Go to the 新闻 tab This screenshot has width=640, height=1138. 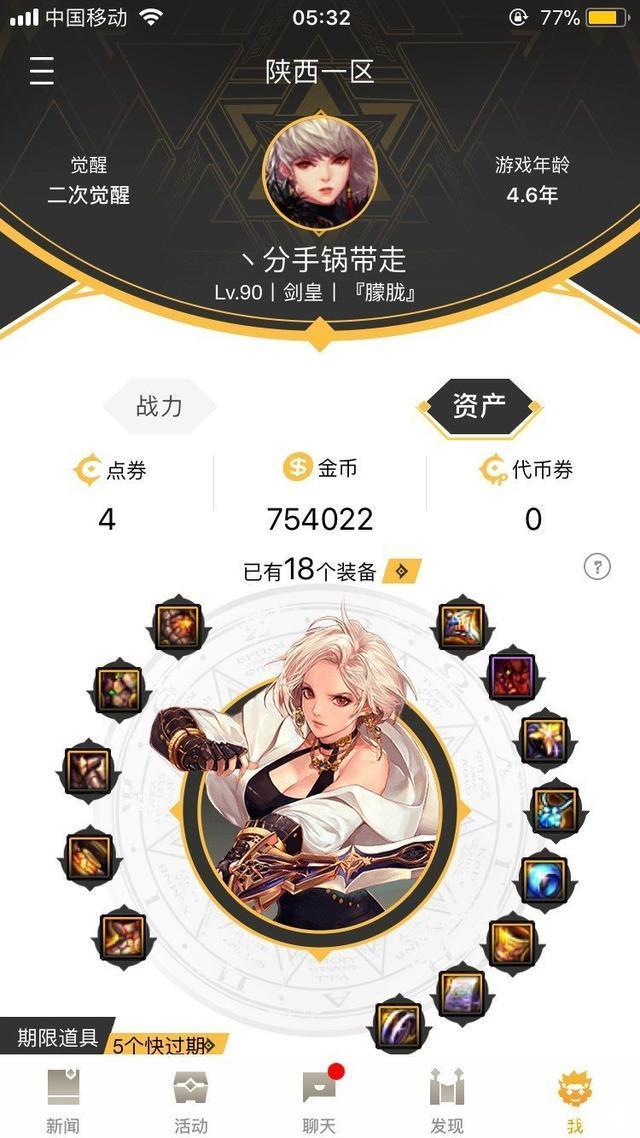click(62, 1098)
